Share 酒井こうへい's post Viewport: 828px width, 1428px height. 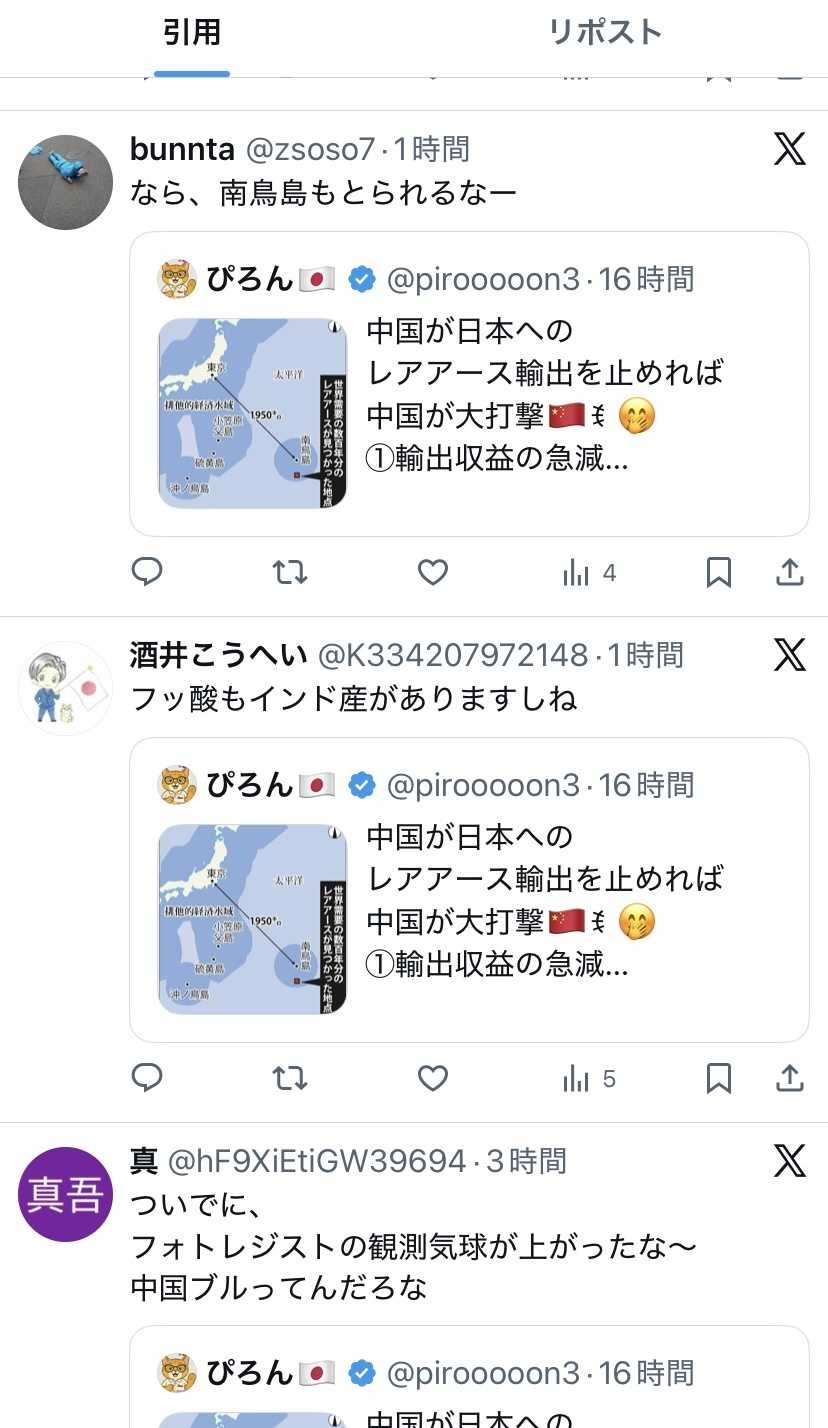(790, 1078)
